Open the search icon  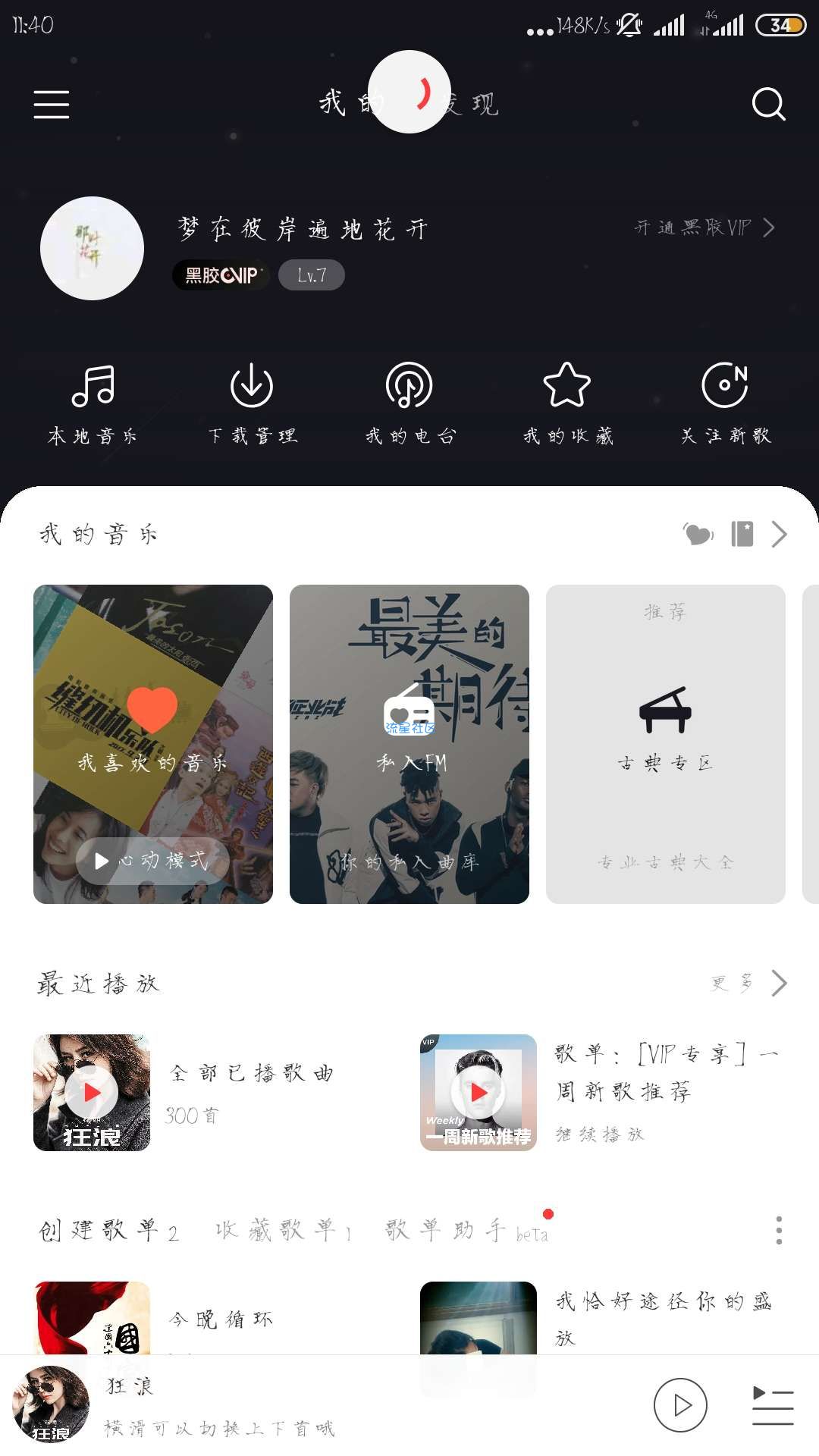click(x=768, y=104)
